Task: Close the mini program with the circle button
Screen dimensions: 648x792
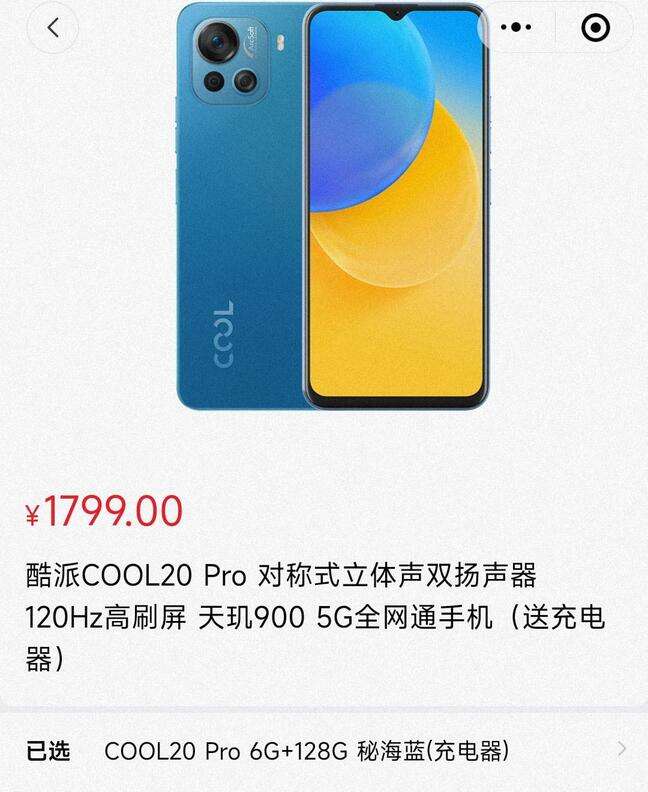Action: pos(595,28)
